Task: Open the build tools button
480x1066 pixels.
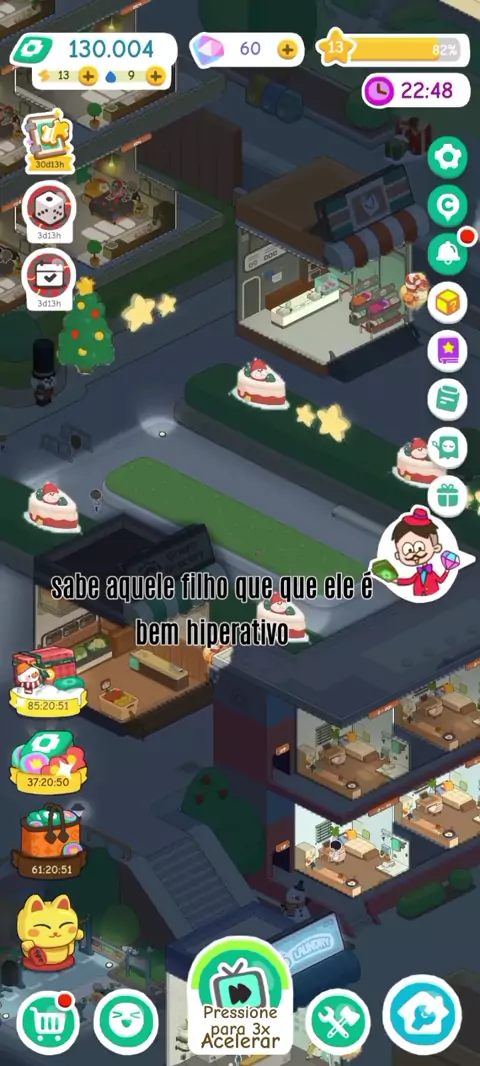Action: (337, 1022)
